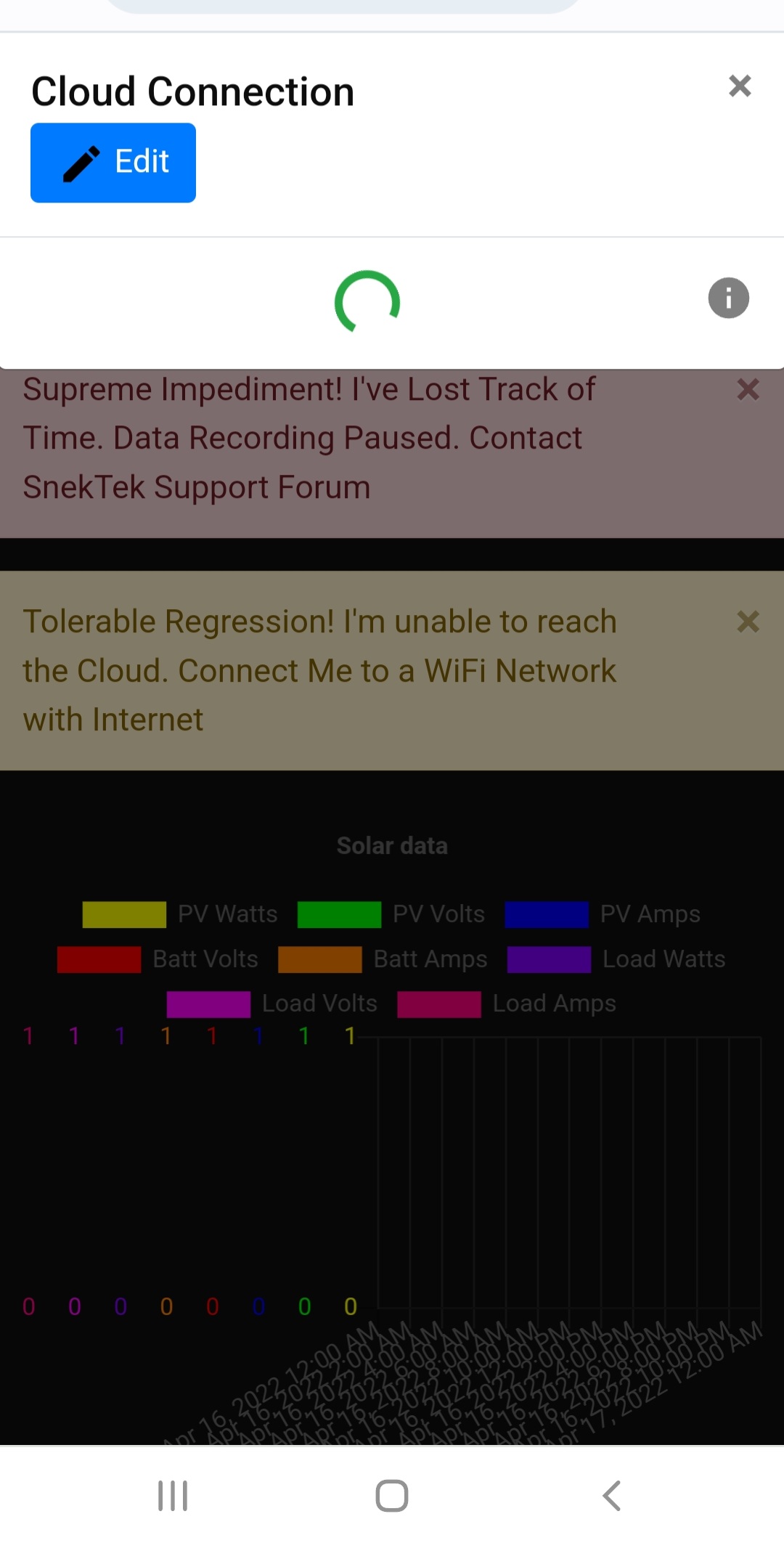
Task: Toggle Batt Volts legend entry
Action: [x=158, y=959]
